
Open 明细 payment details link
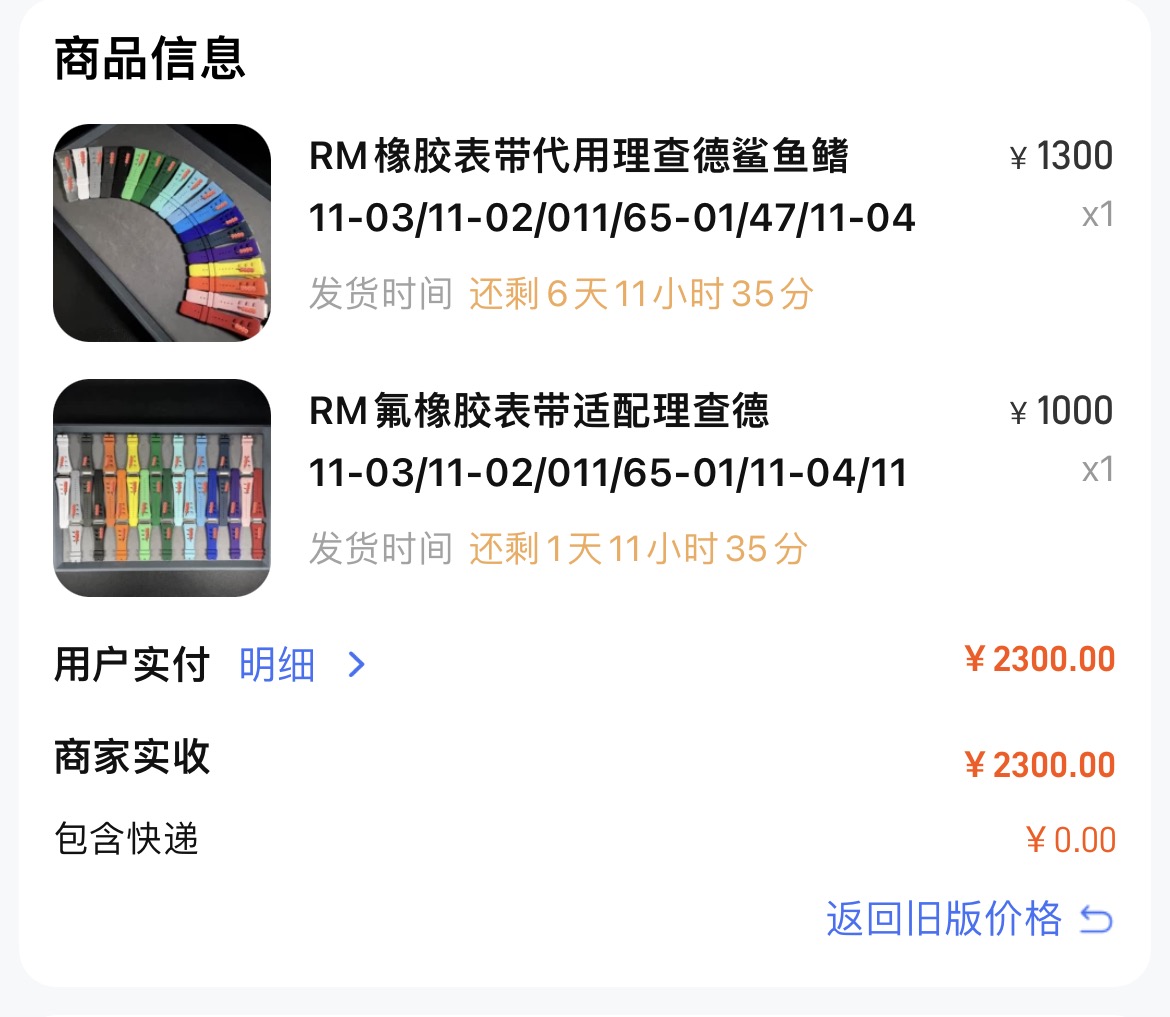click(x=300, y=664)
